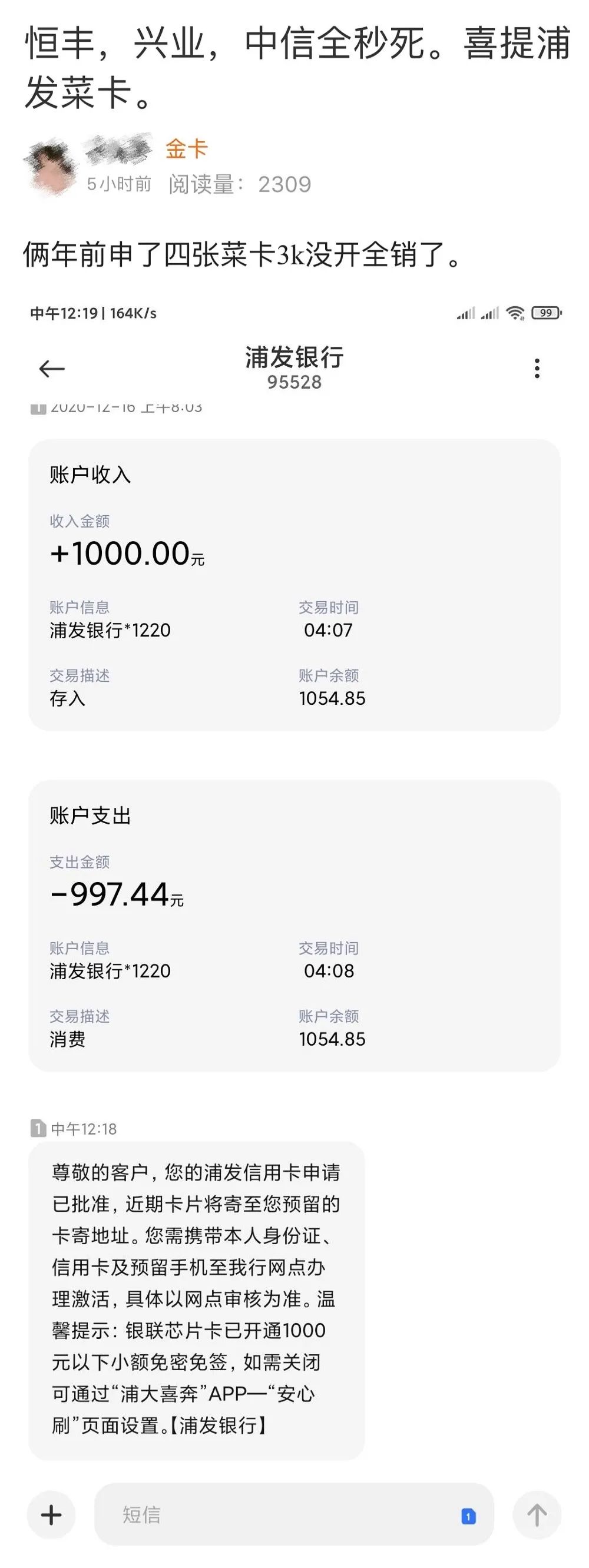589x1568 pixels.
Task: Tap the Wi-Fi icon in the status bar
Action: (514, 312)
